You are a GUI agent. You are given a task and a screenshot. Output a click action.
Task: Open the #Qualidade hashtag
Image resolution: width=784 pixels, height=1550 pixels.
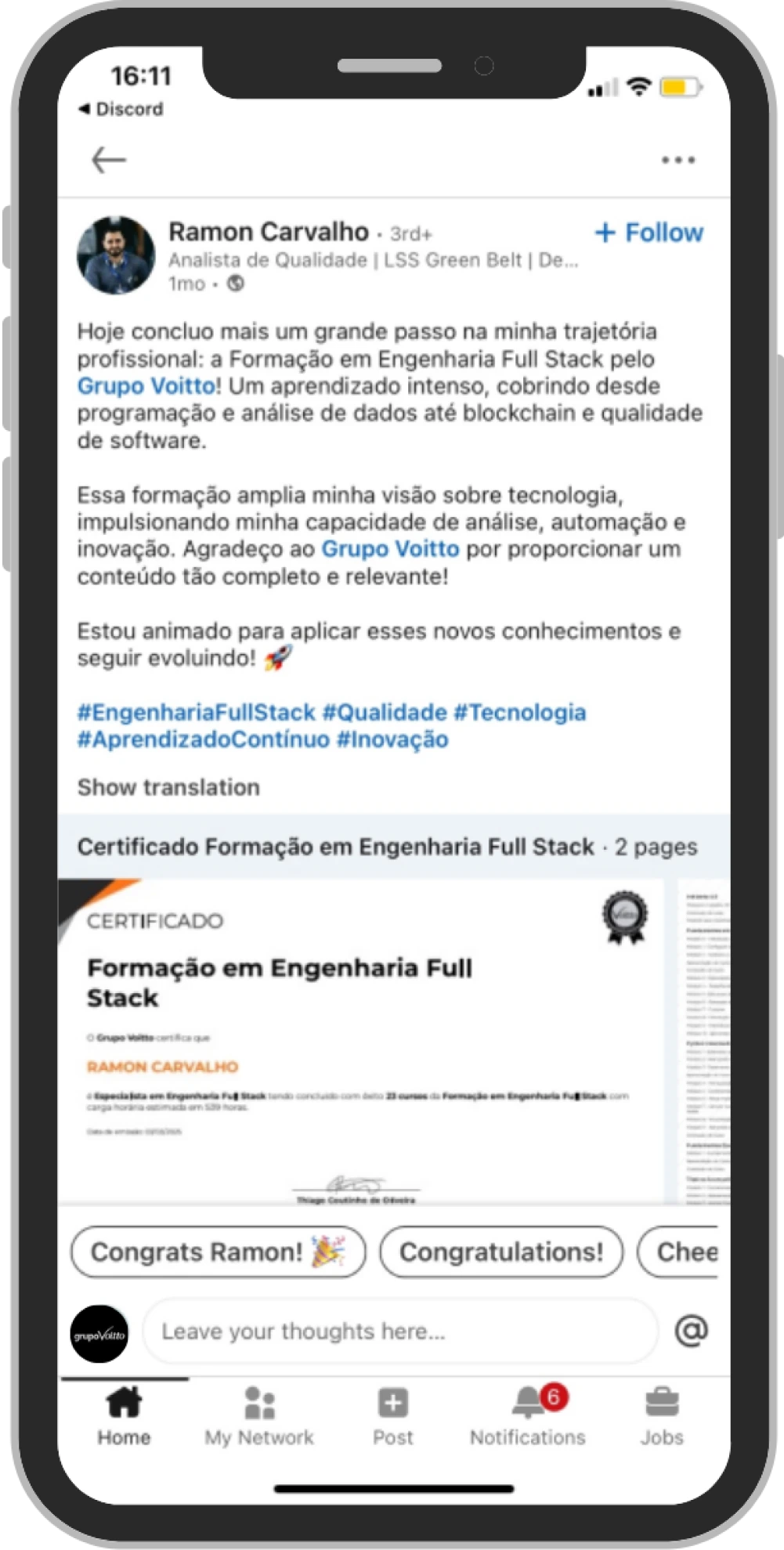385,712
